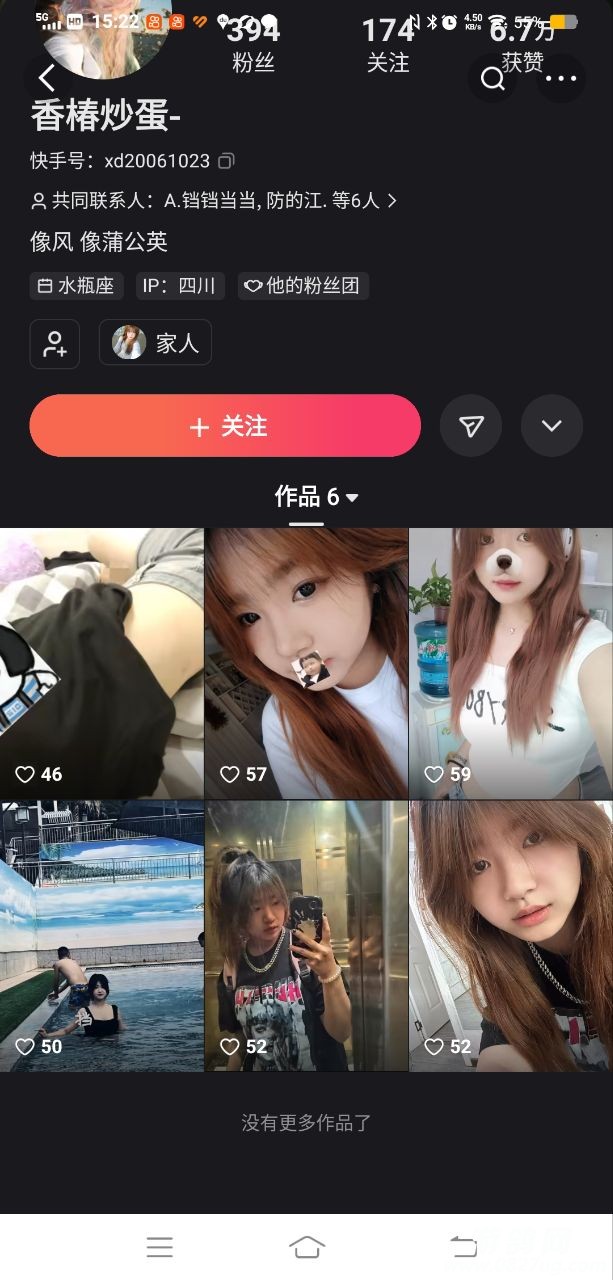The width and height of the screenshot is (613, 1280).
Task: Open the 水瓶座 zodiac tag
Action: tap(76, 286)
